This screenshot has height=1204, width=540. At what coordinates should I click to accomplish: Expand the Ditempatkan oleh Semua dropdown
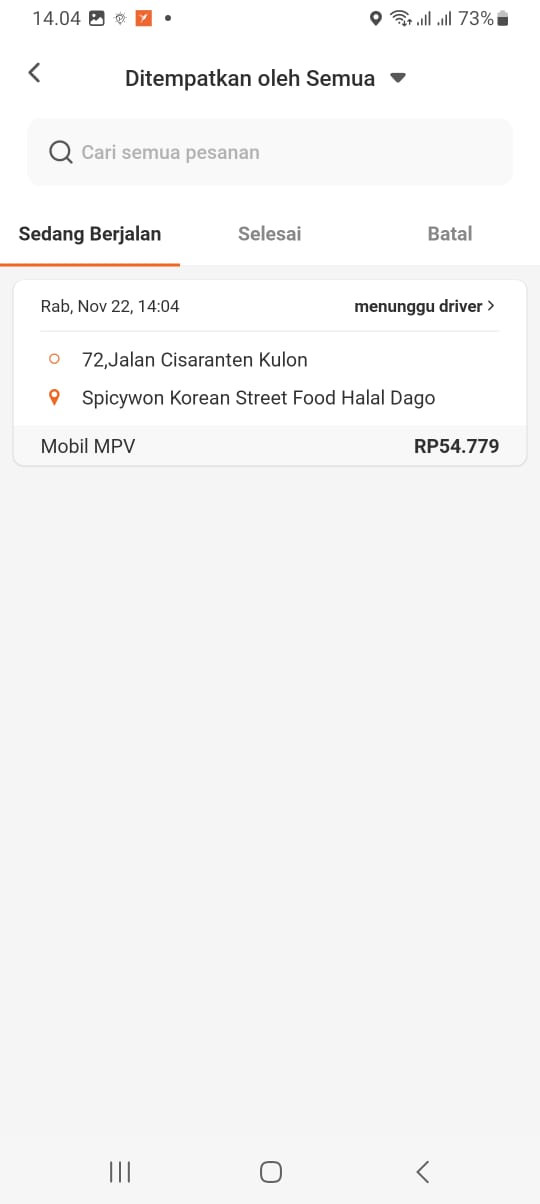pyautogui.click(x=266, y=78)
